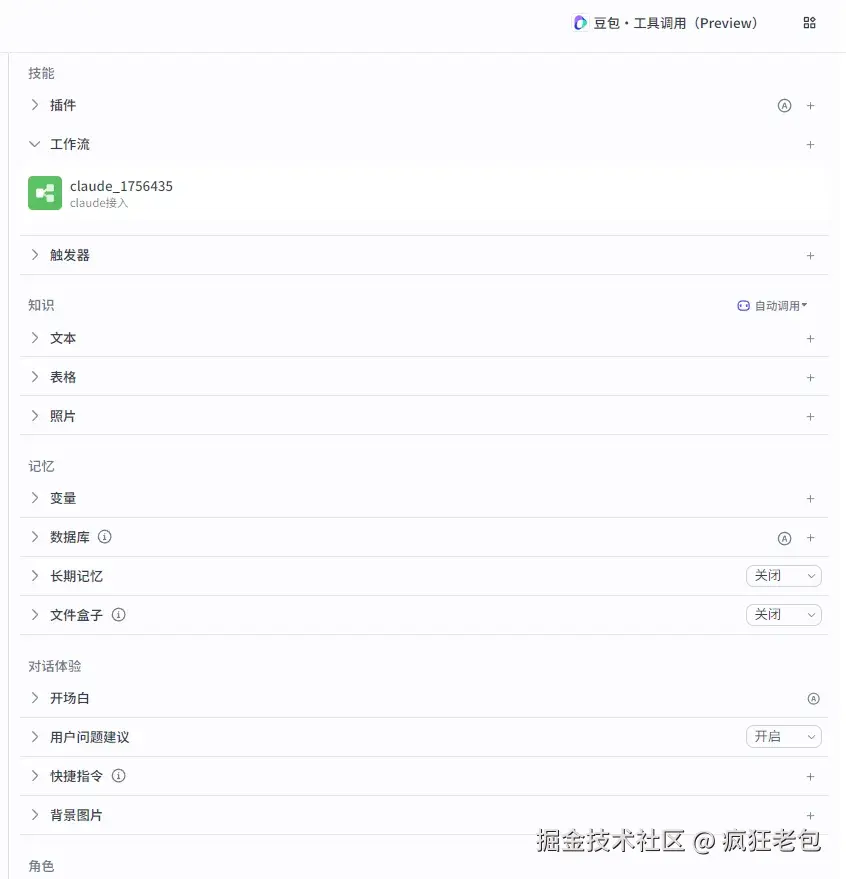Screen dimensions: 846x879
Task: Click the A badge next to 开场白
Action: [814, 699]
